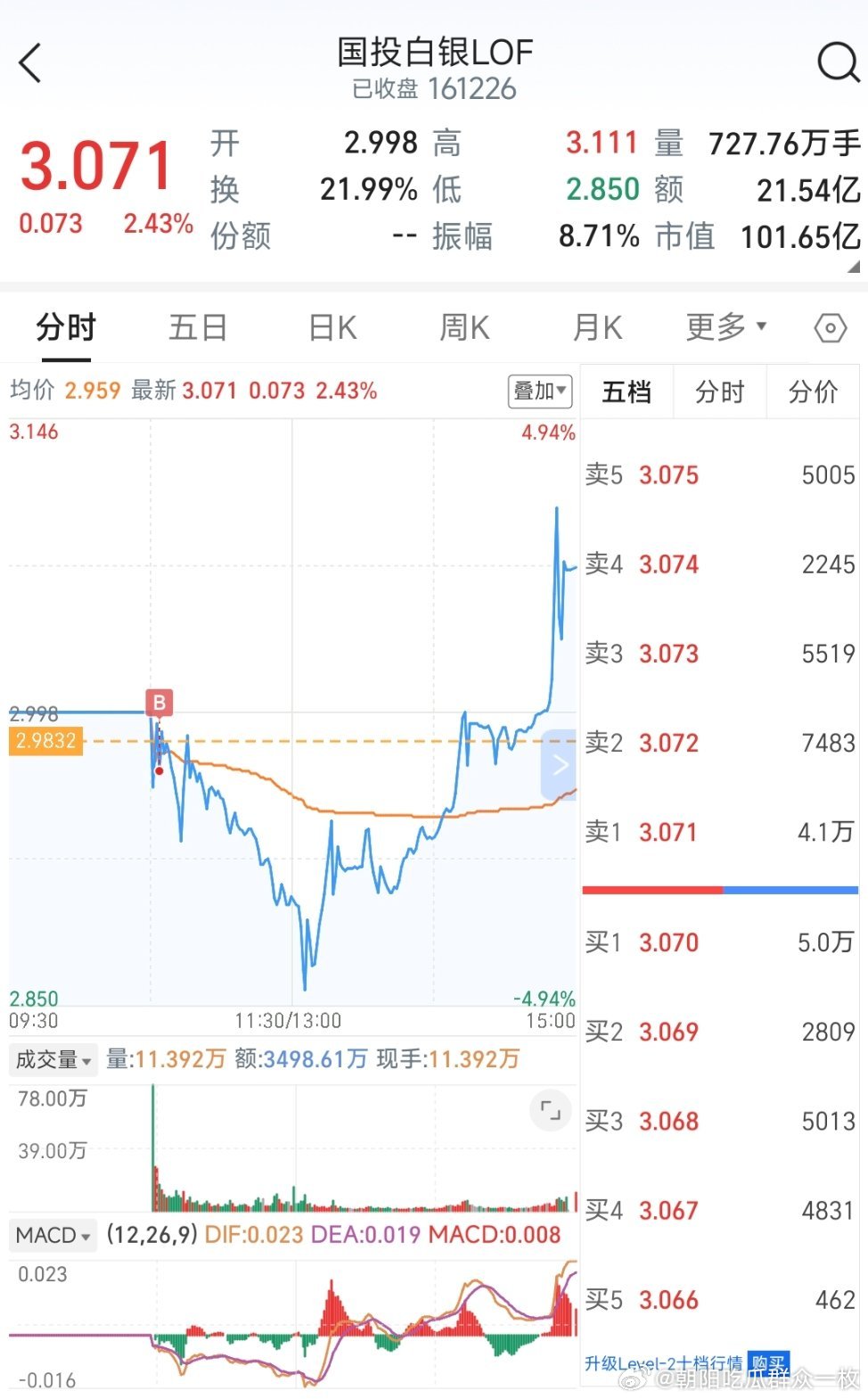Screen dimensions: 868x1399
Task: Select the 五日 chart tab
Action: pyautogui.click(x=197, y=327)
